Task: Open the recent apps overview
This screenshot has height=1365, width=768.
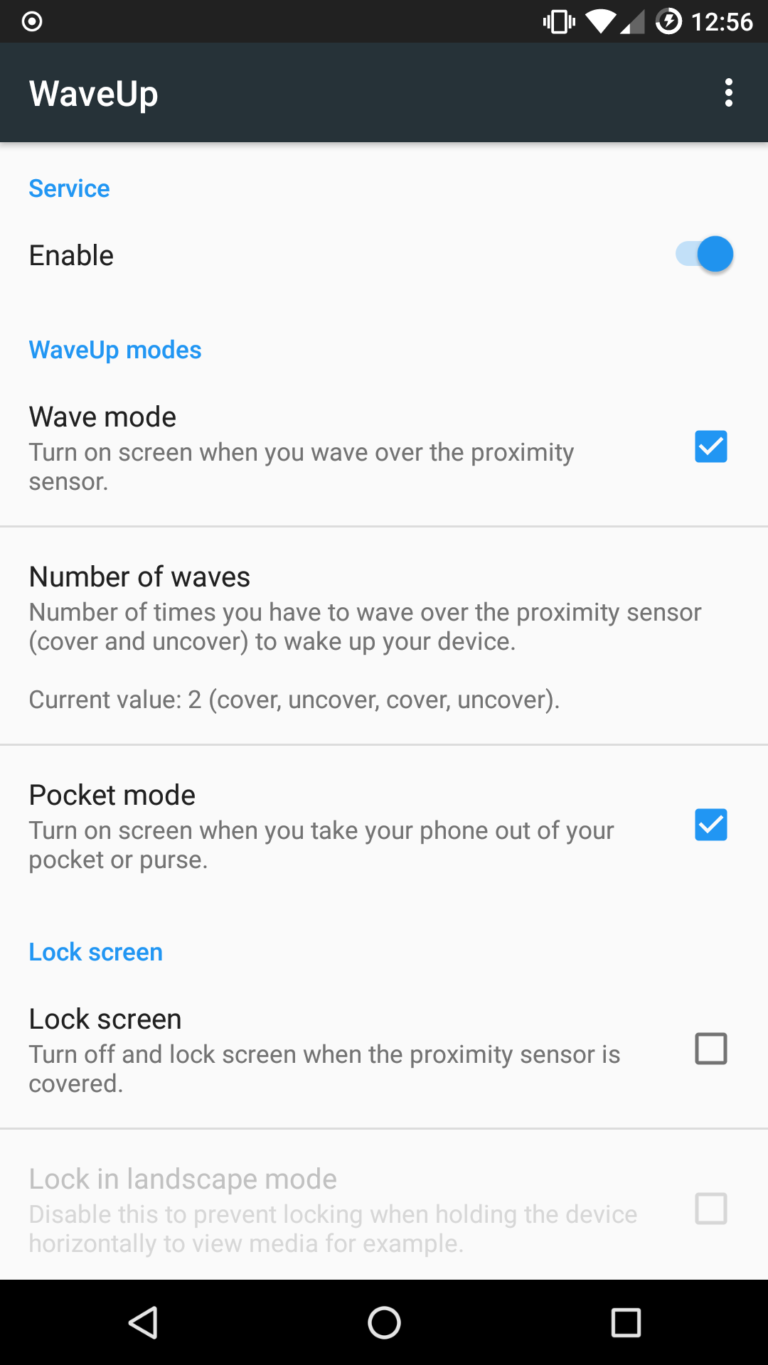Action: (x=625, y=1323)
